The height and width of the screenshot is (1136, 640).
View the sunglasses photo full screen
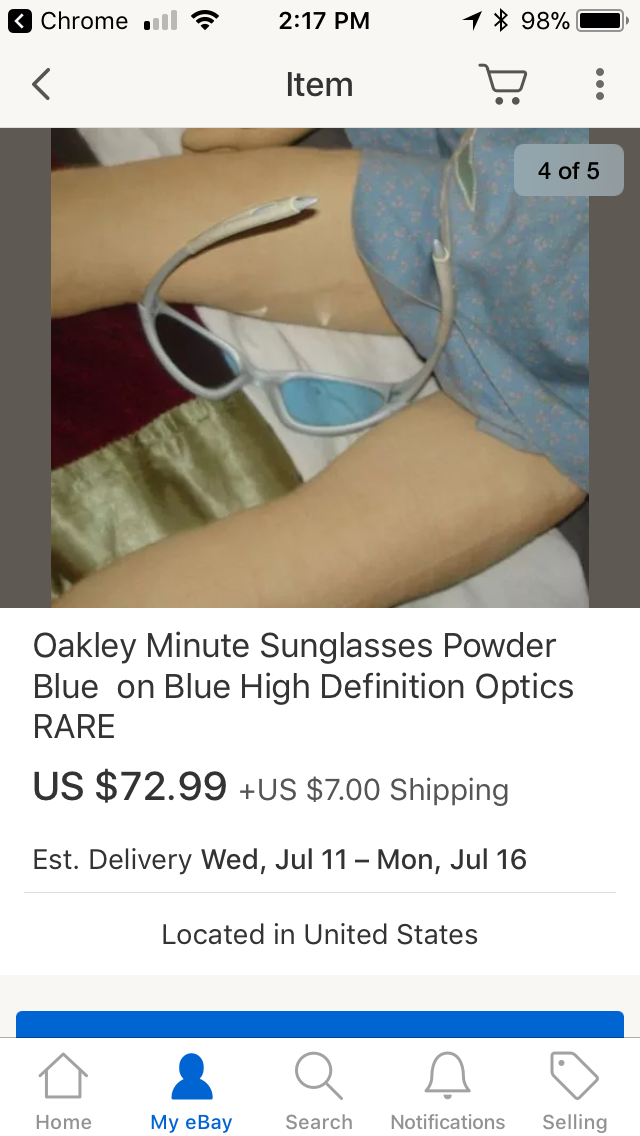[320, 367]
